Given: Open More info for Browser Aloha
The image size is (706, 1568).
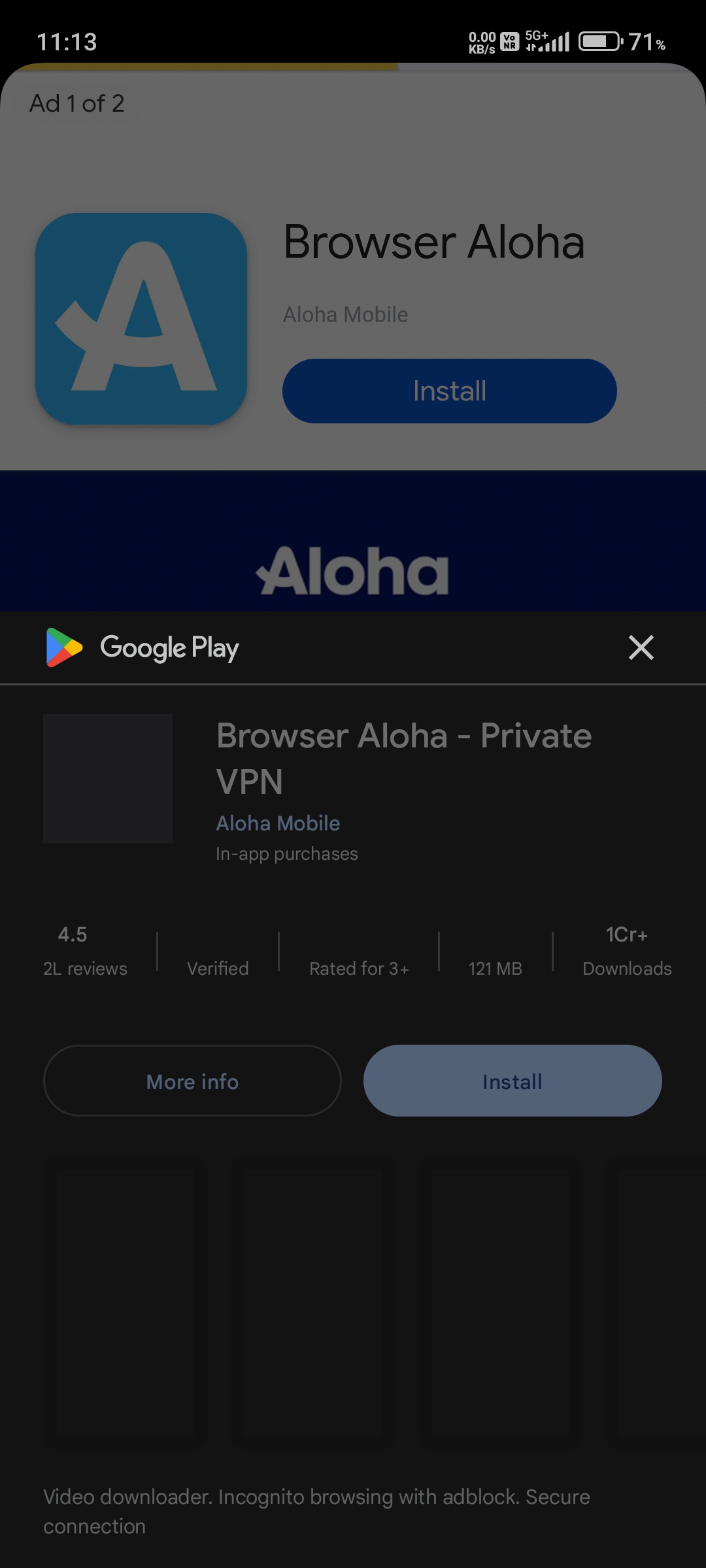Looking at the screenshot, I should [x=192, y=1081].
